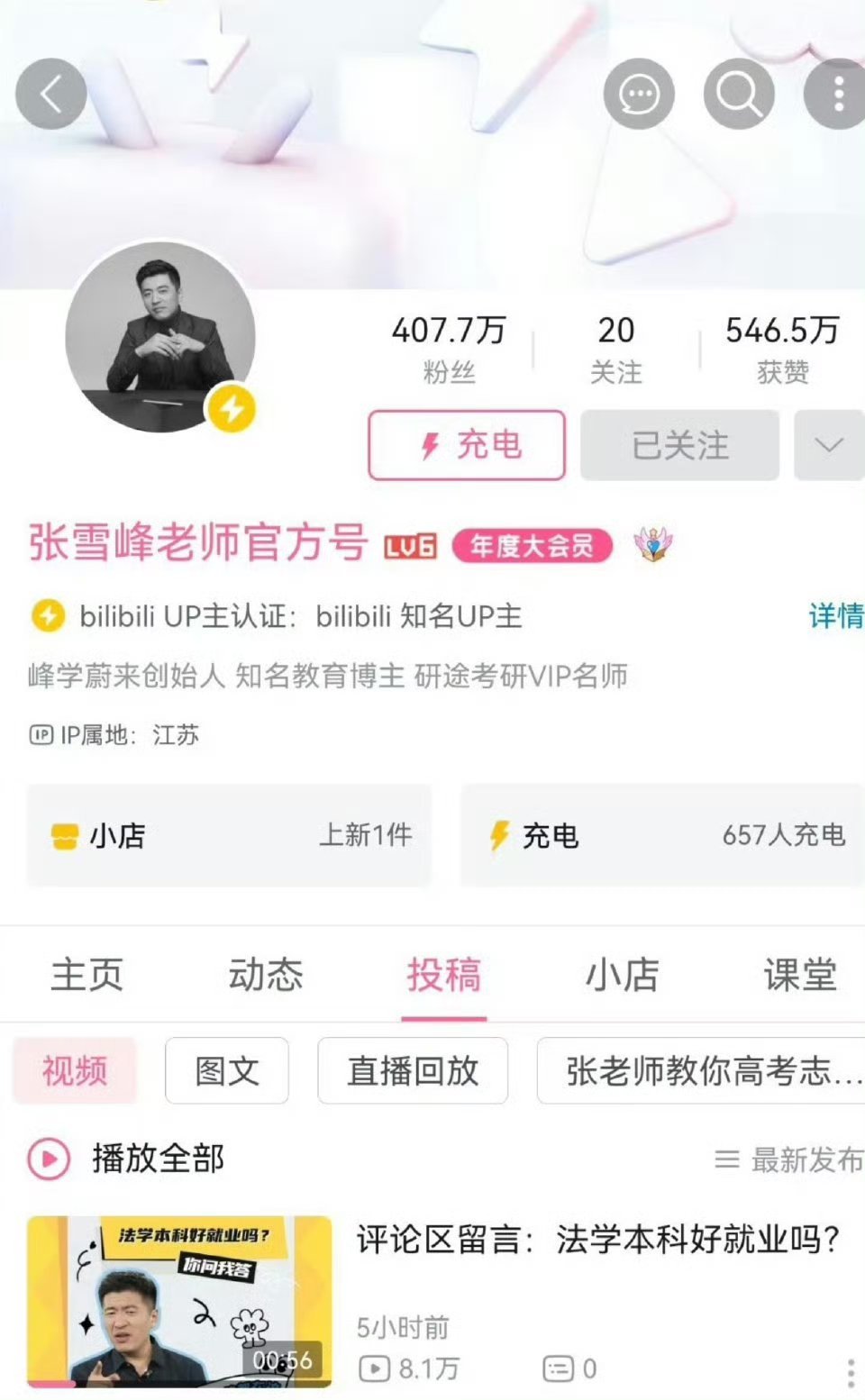Open the 年度大会员 badge

pos(530,547)
